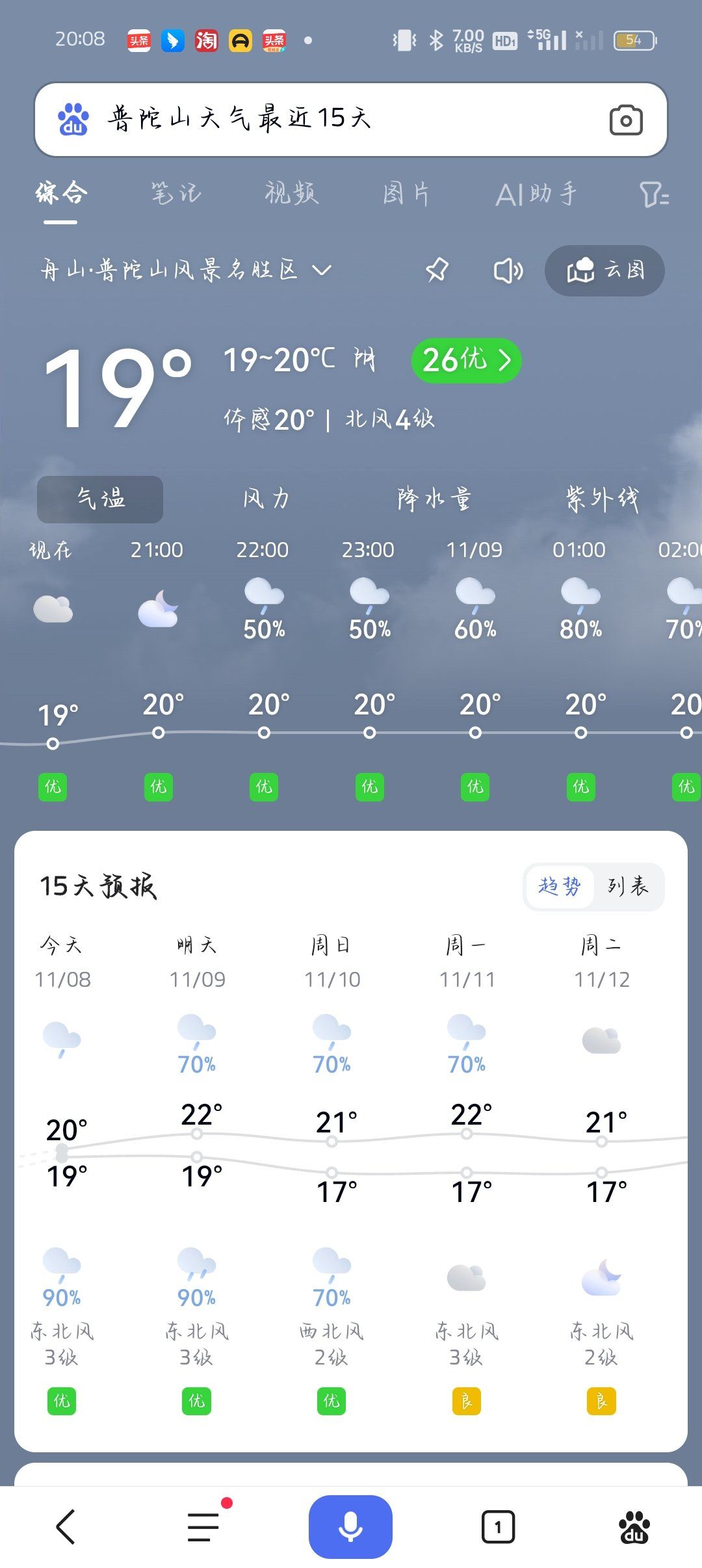Start voice search with the microphone button
The image size is (702, 1568).
pyautogui.click(x=350, y=1526)
